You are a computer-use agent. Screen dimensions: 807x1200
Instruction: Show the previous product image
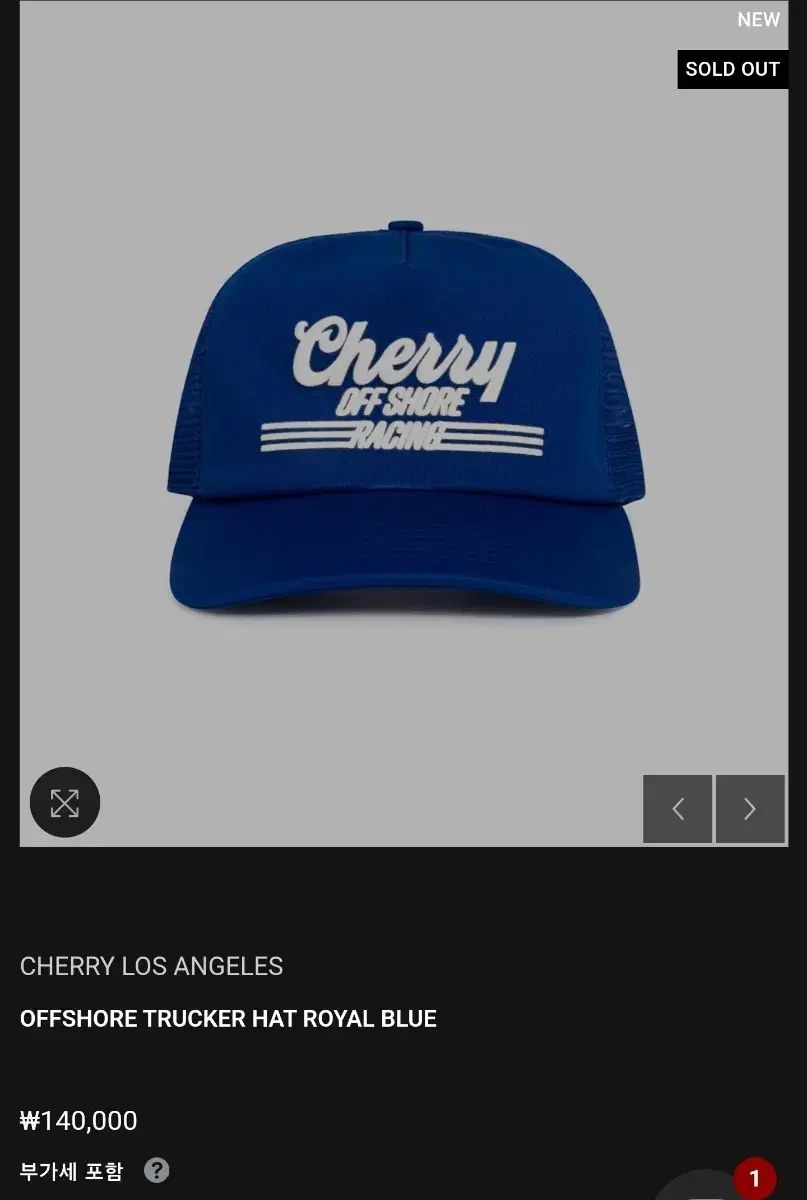point(677,809)
